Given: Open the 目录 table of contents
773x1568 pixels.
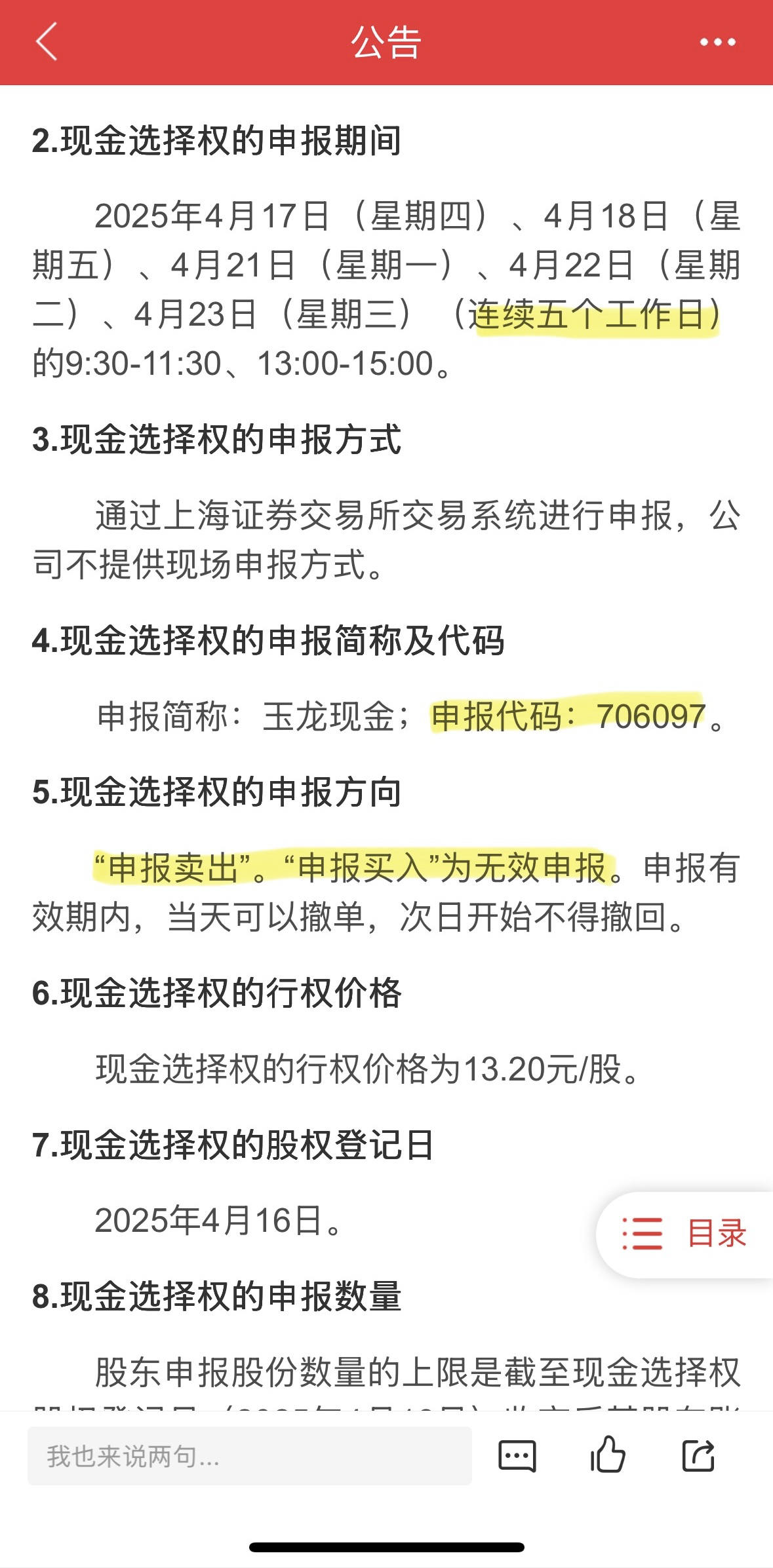Looking at the screenshot, I should pyautogui.click(x=684, y=1234).
